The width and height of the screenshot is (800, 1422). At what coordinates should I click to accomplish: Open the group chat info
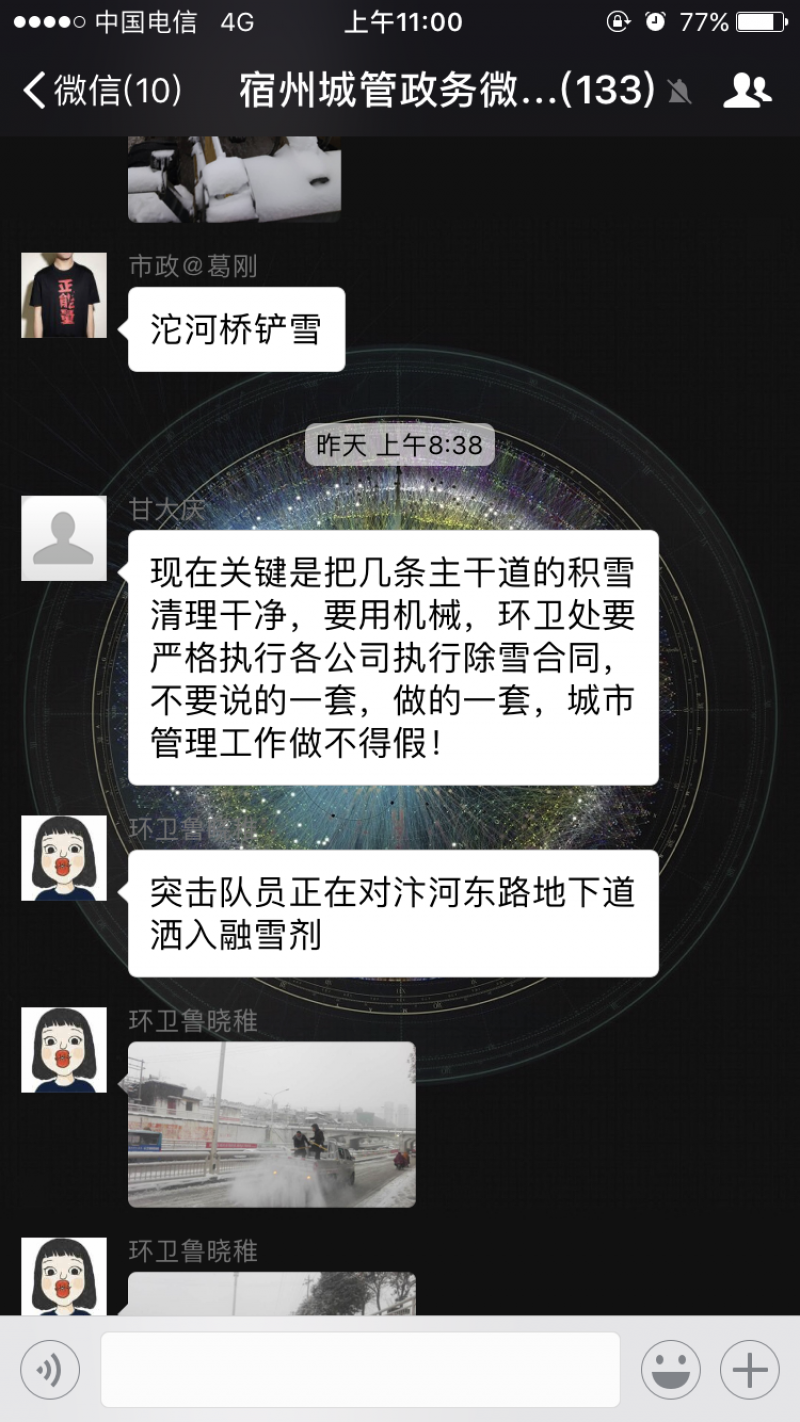747,90
